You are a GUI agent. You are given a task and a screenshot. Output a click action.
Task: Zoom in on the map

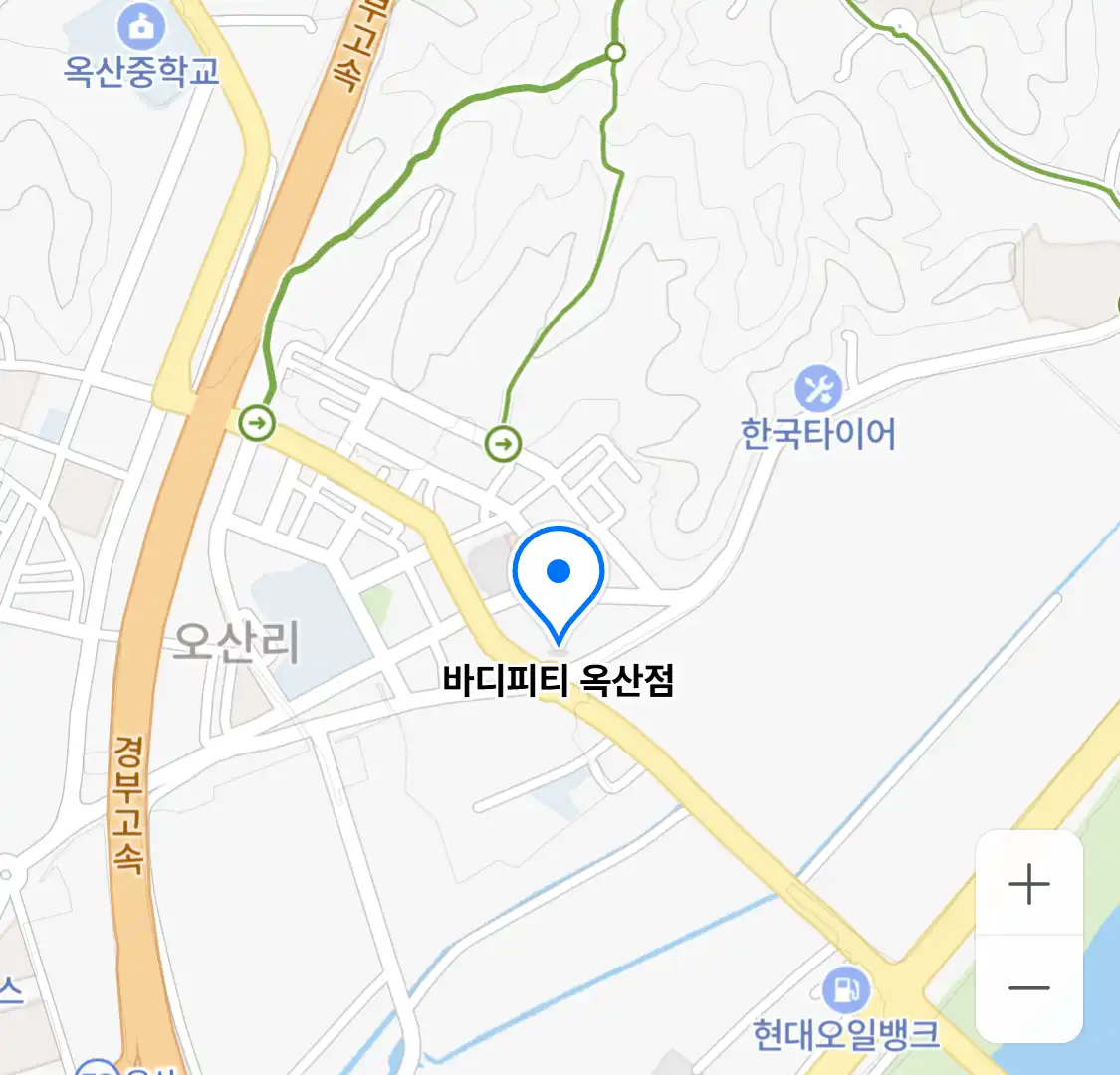coord(1028,884)
